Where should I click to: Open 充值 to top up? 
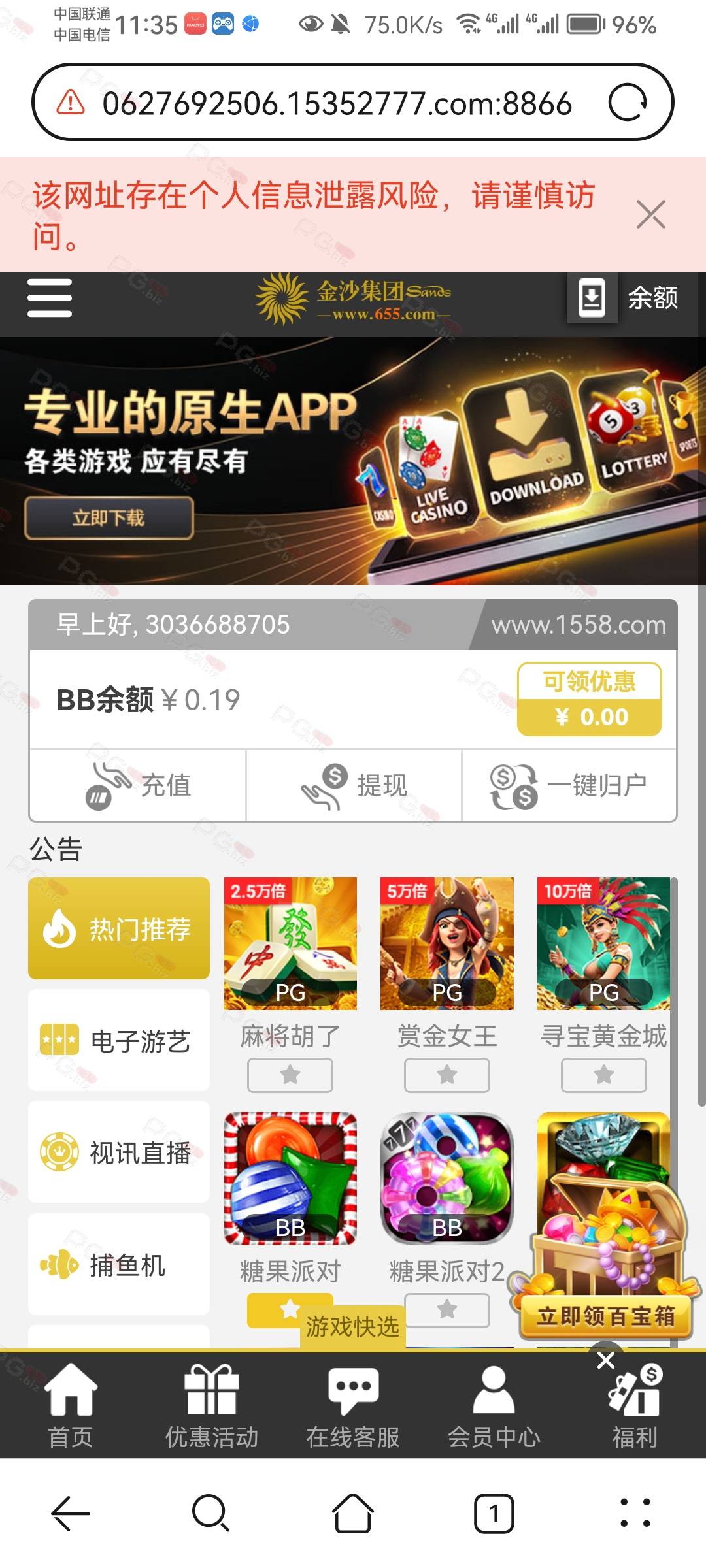(x=138, y=785)
